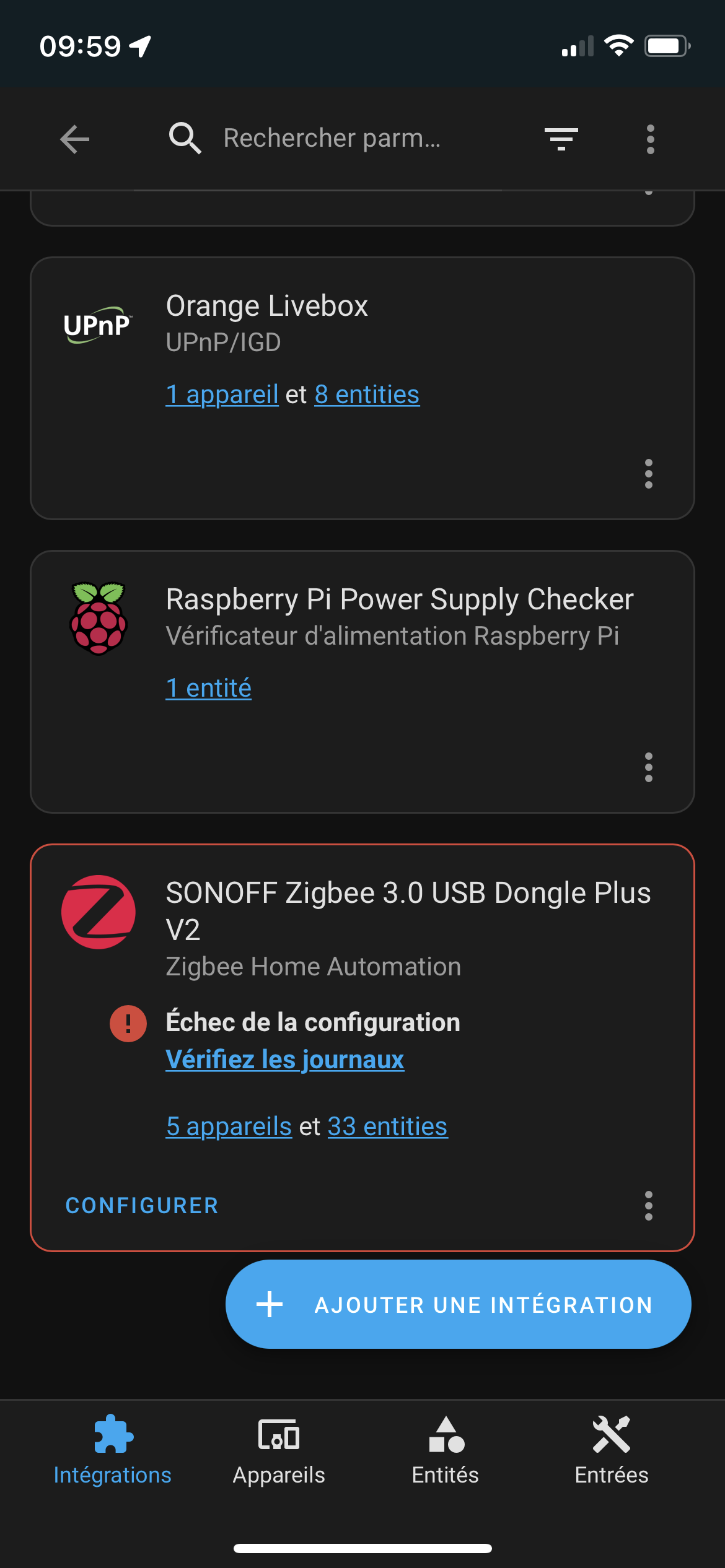
Task: Open Orange Livebox's 1 appareil link
Action: [222, 394]
